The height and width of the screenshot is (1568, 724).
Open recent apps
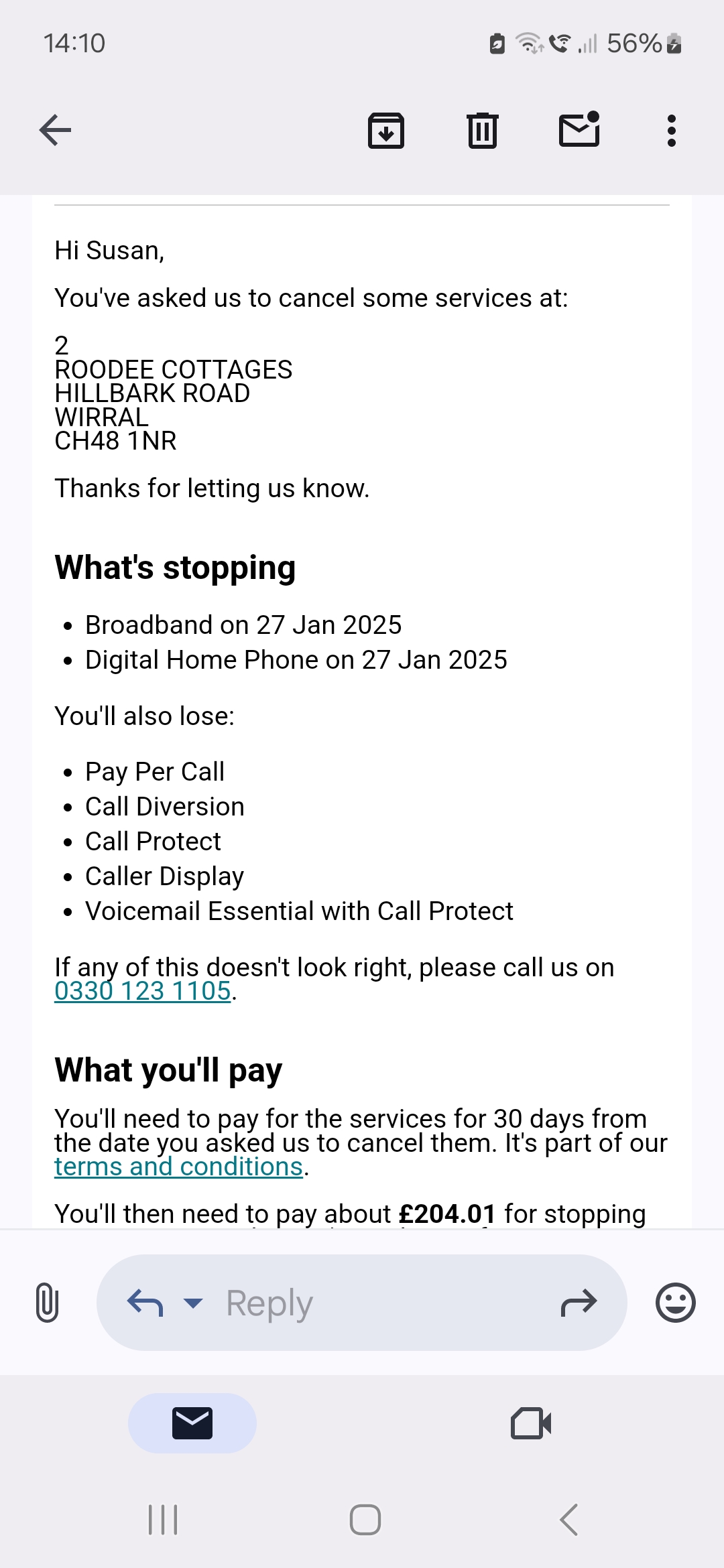pyautogui.click(x=163, y=1520)
